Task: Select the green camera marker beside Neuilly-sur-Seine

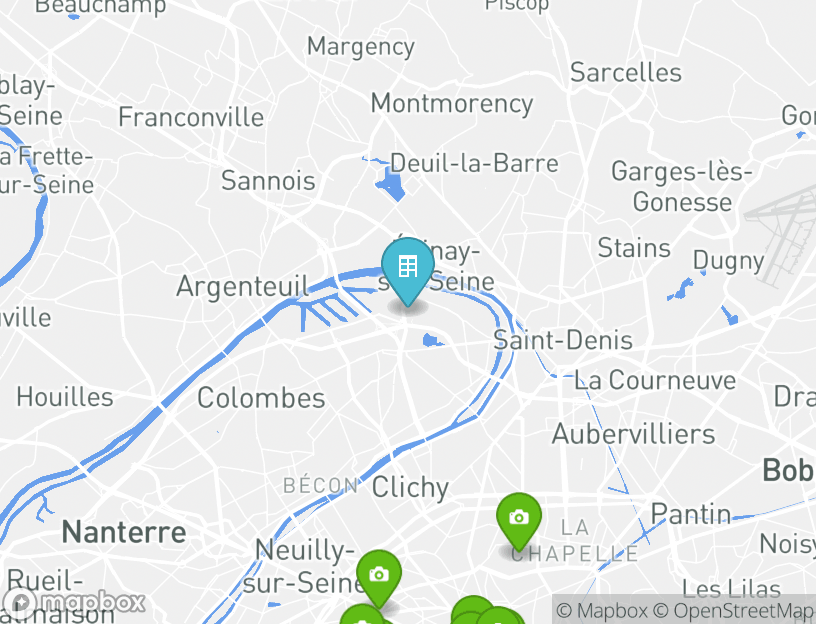Action: (378, 576)
